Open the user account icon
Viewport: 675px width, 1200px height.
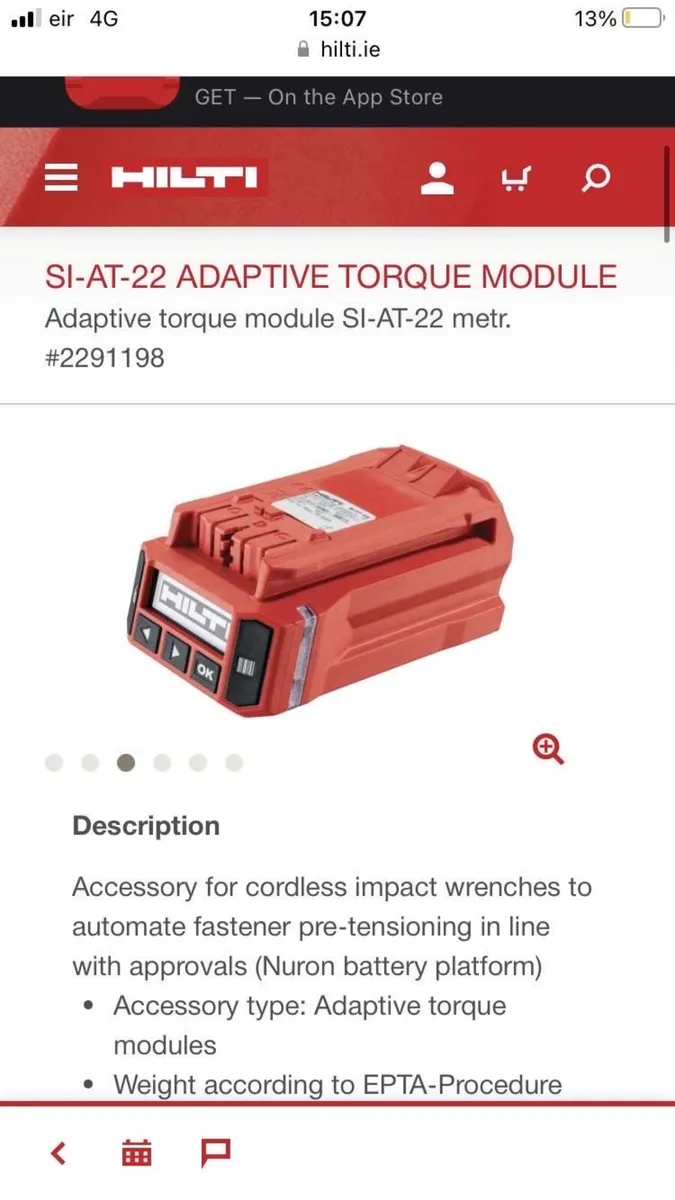pyautogui.click(x=437, y=178)
